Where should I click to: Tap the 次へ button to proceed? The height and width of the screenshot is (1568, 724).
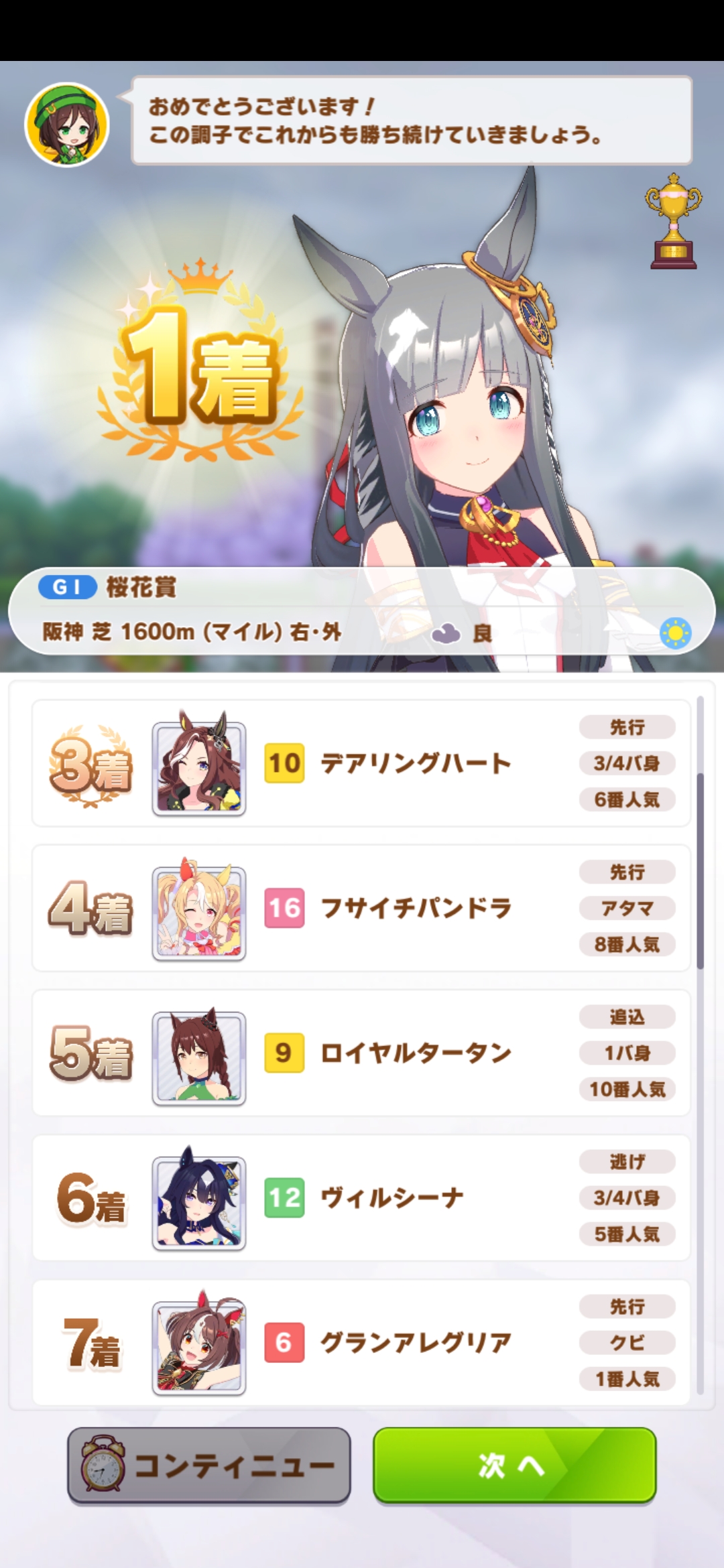pos(514,1465)
